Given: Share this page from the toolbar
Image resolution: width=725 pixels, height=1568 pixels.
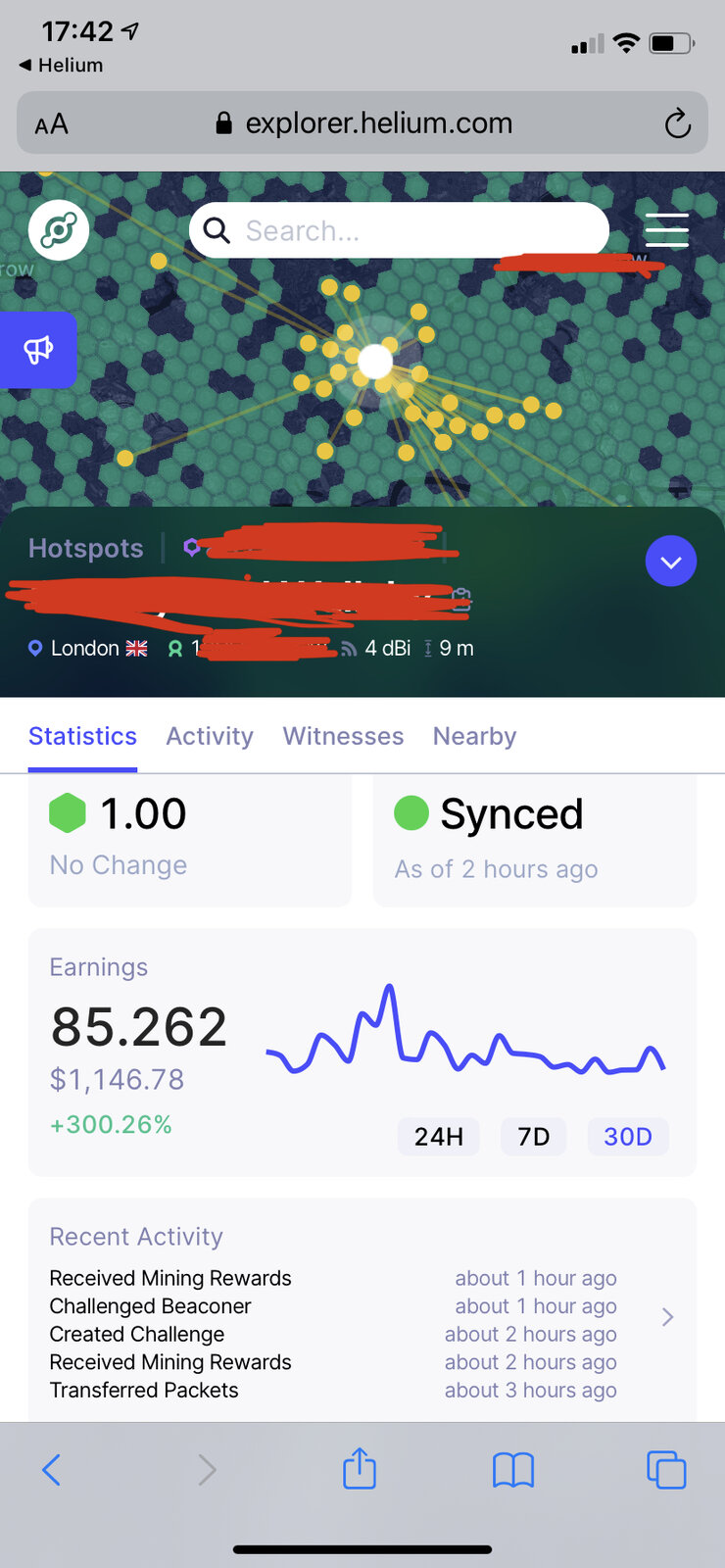Looking at the screenshot, I should click(x=360, y=1469).
